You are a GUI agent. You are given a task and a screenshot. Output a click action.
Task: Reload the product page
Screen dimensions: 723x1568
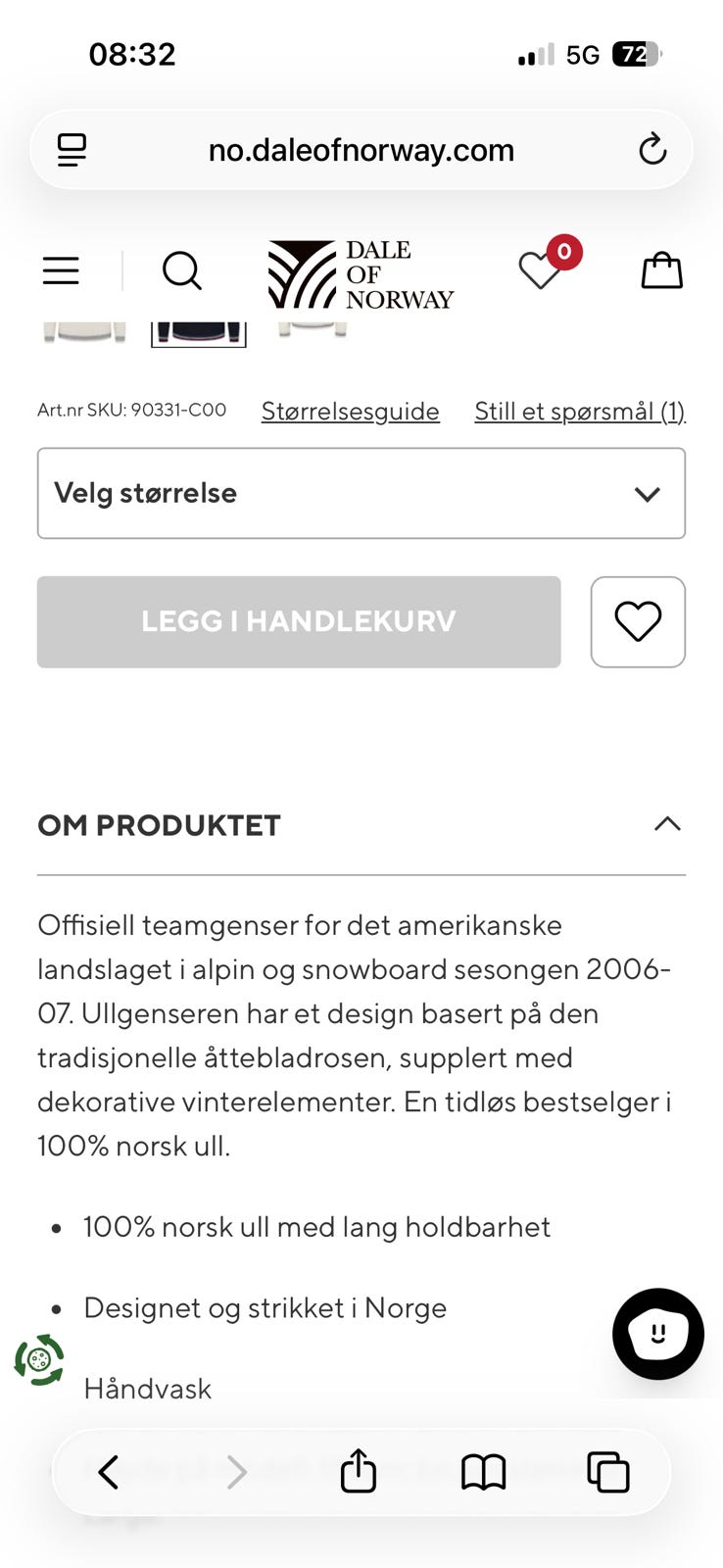pyautogui.click(x=652, y=149)
